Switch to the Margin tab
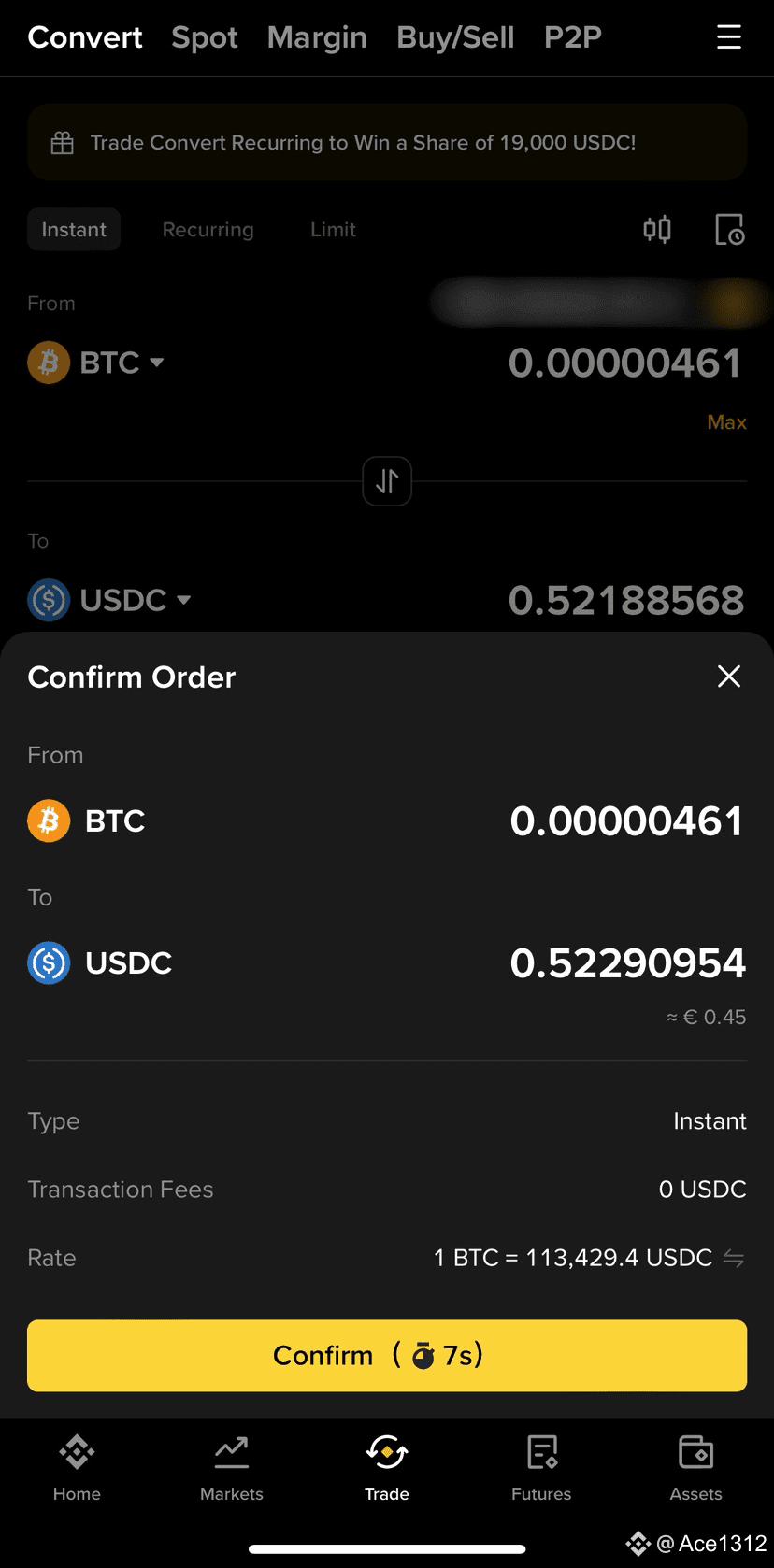The image size is (774, 1568). (x=317, y=37)
